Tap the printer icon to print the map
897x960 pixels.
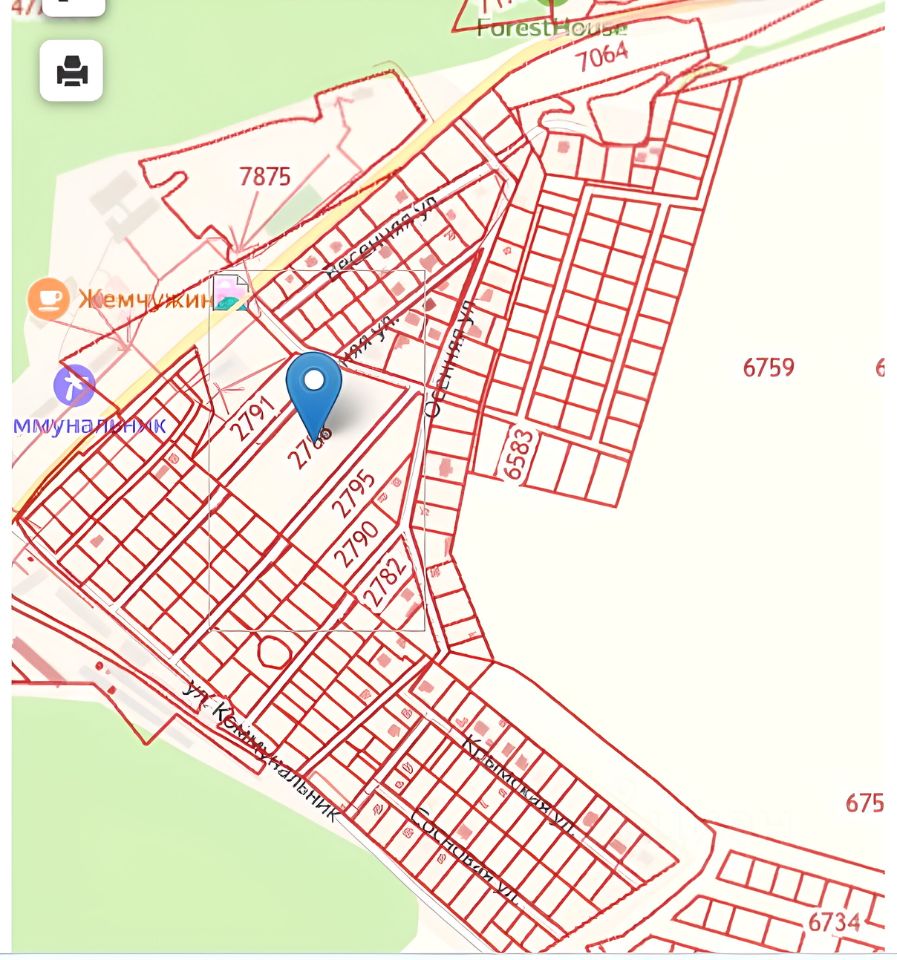(x=72, y=71)
